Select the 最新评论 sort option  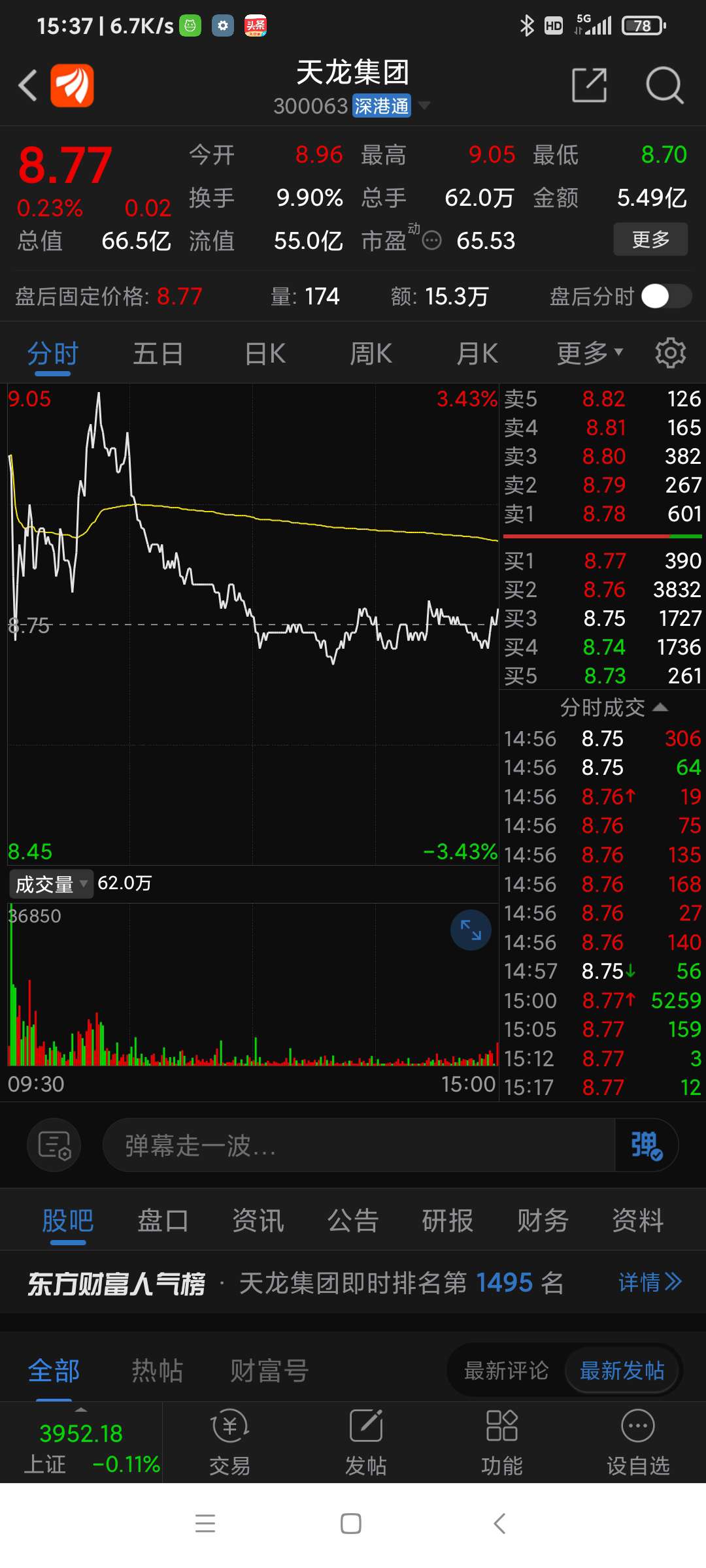point(506,1370)
